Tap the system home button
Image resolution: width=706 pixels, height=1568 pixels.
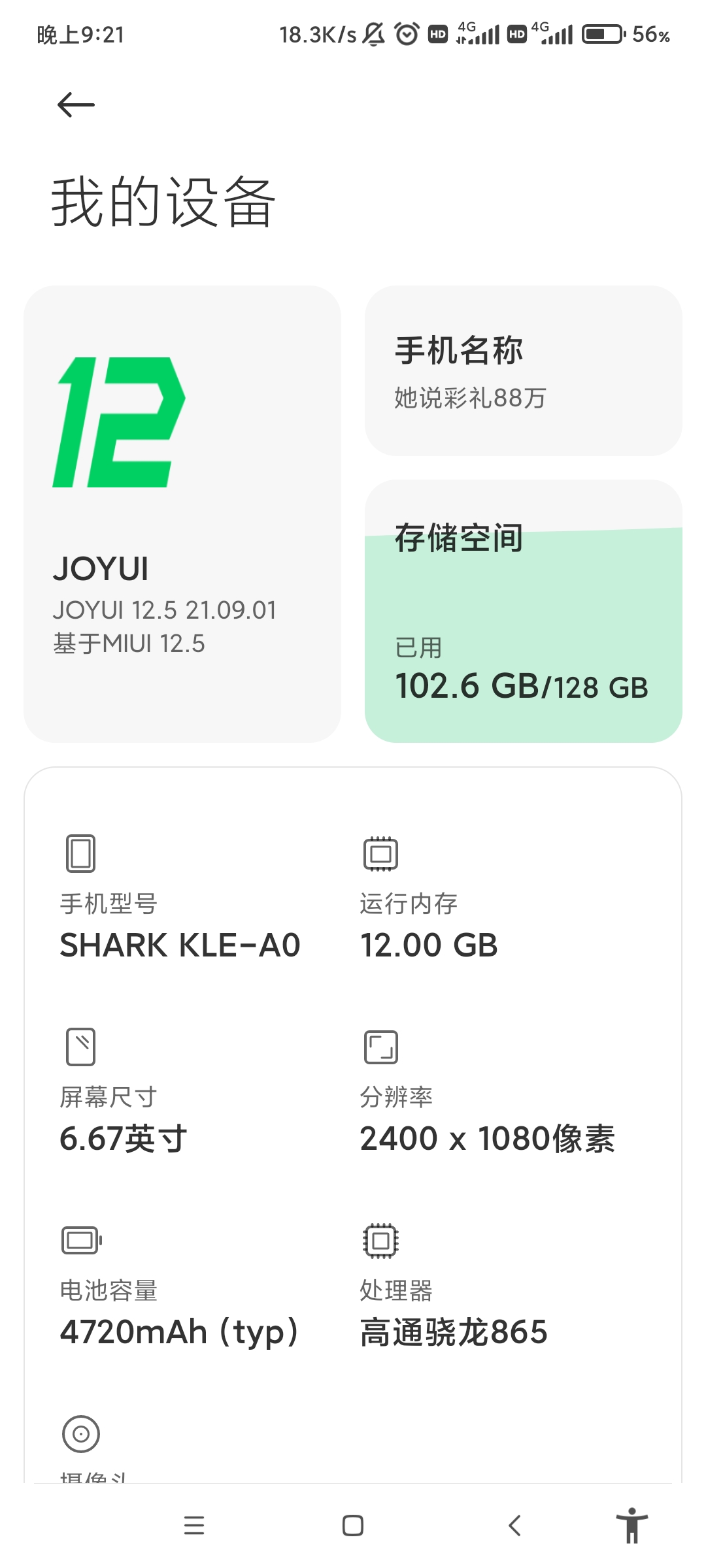tap(353, 1526)
